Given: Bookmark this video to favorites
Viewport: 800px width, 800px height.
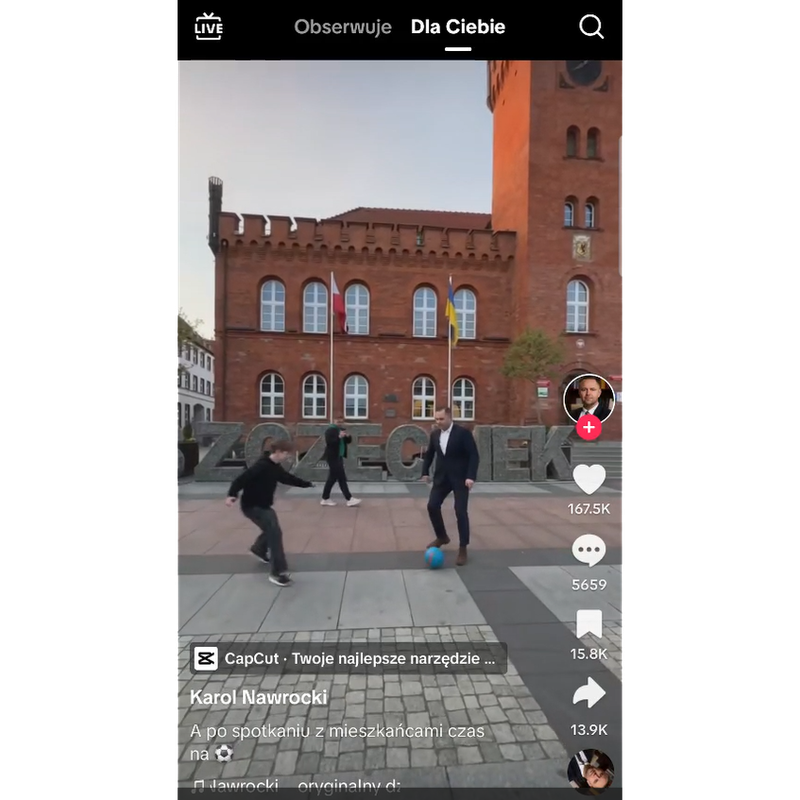Looking at the screenshot, I should [589, 625].
